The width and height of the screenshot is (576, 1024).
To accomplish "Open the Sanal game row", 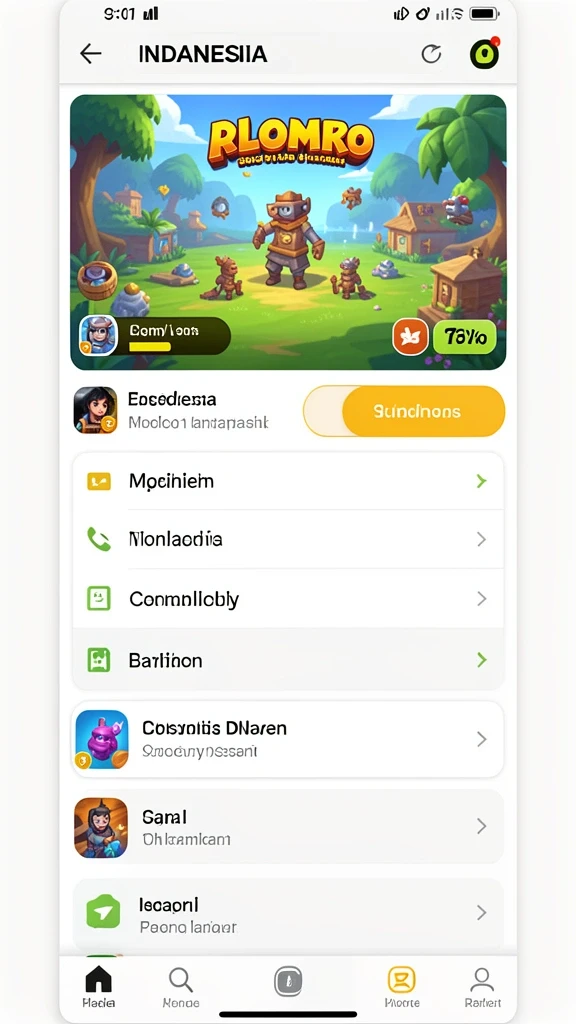I will tap(288, 827).
